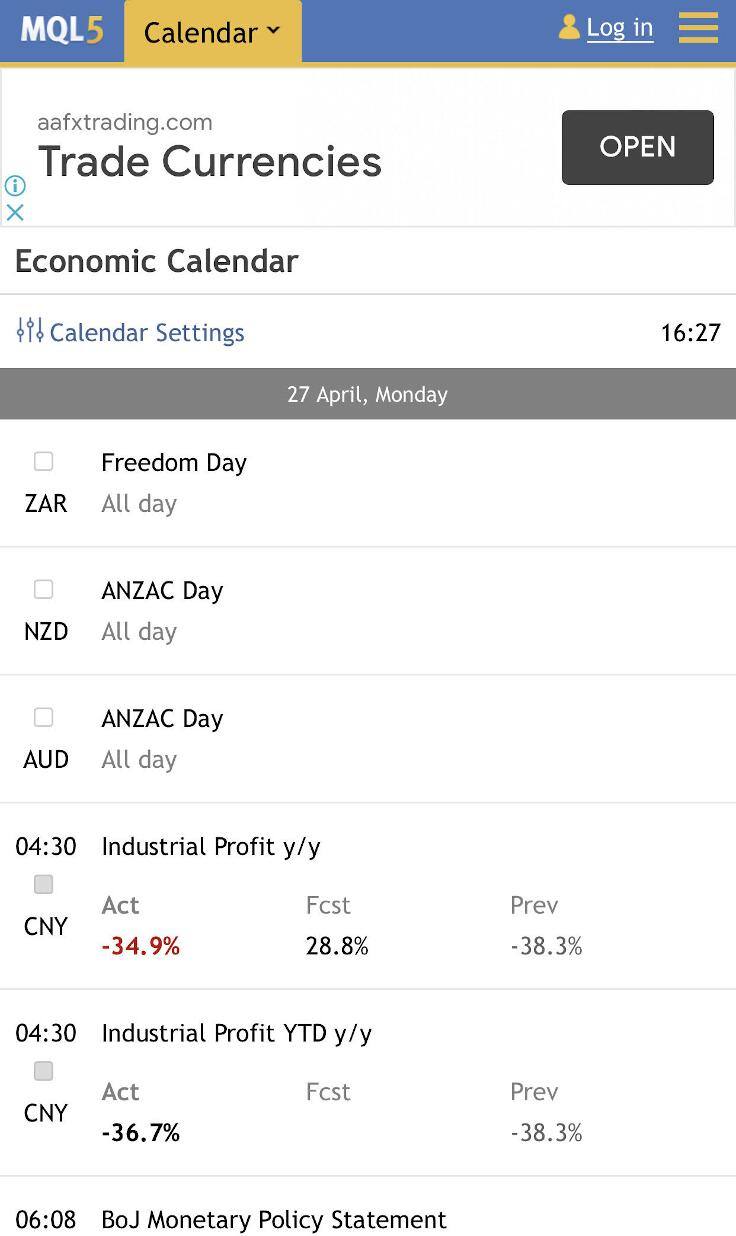
Task: Open the Industrial Profit y/y event
Action: click(211, 847)
